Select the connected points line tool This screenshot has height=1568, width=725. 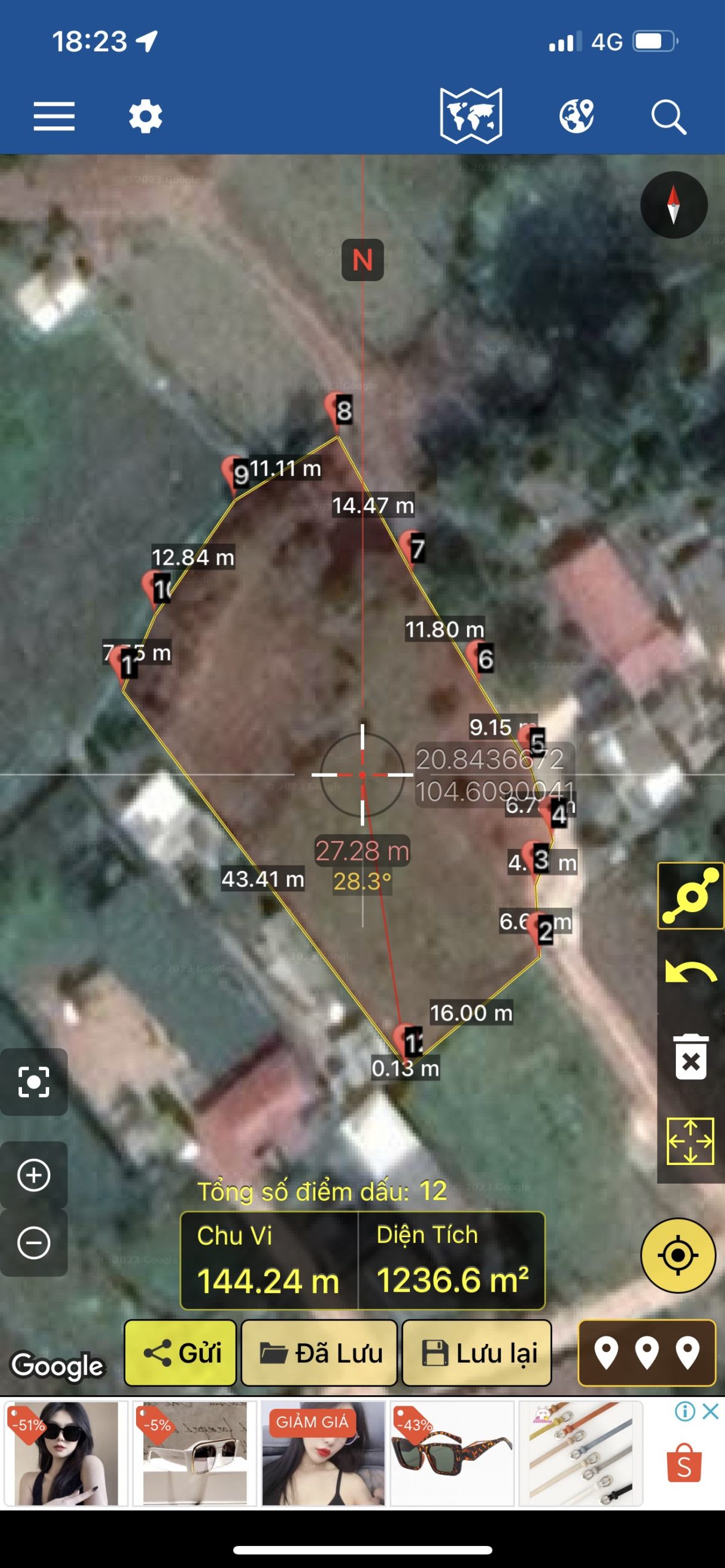point(691,895)
